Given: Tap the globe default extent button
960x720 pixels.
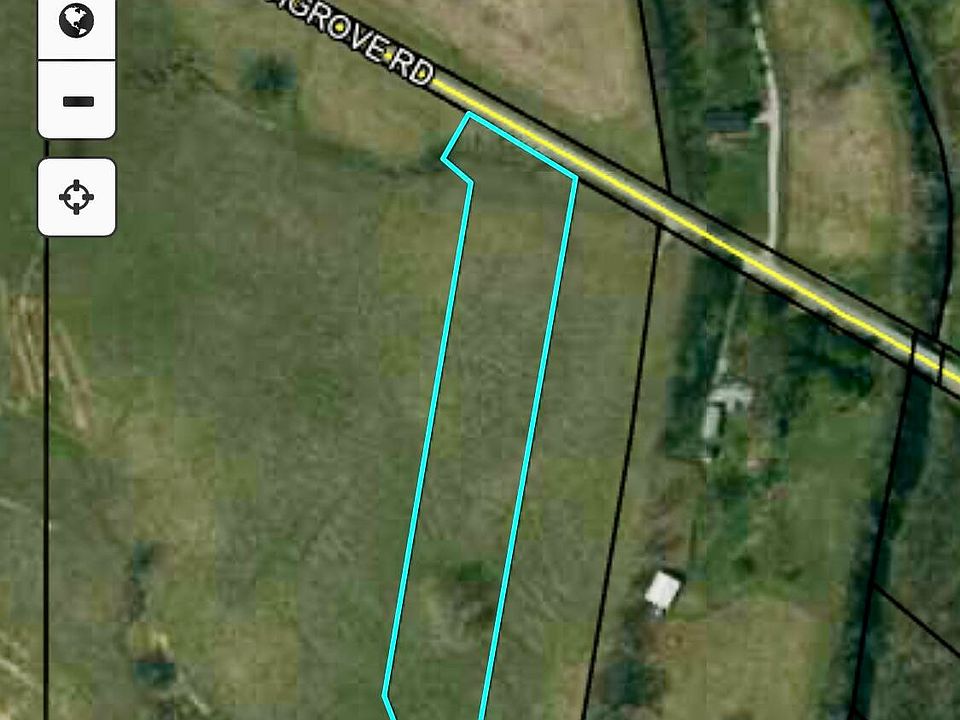Looking at the screenshot, I should click(76, 21).
